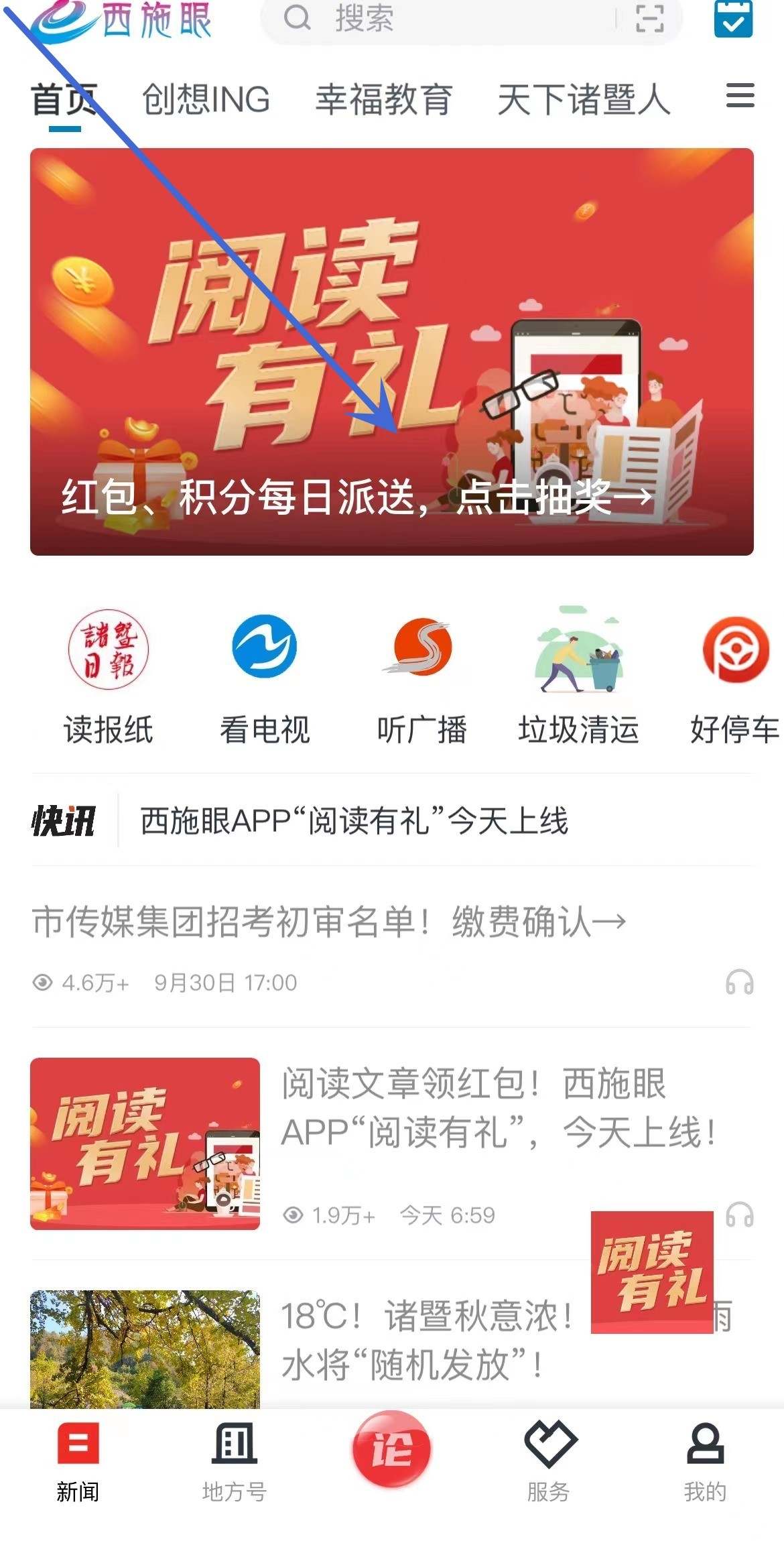Switch to the 创想ING tab
The width and height of the screenshot is (784, 1541).
(206, 100)
